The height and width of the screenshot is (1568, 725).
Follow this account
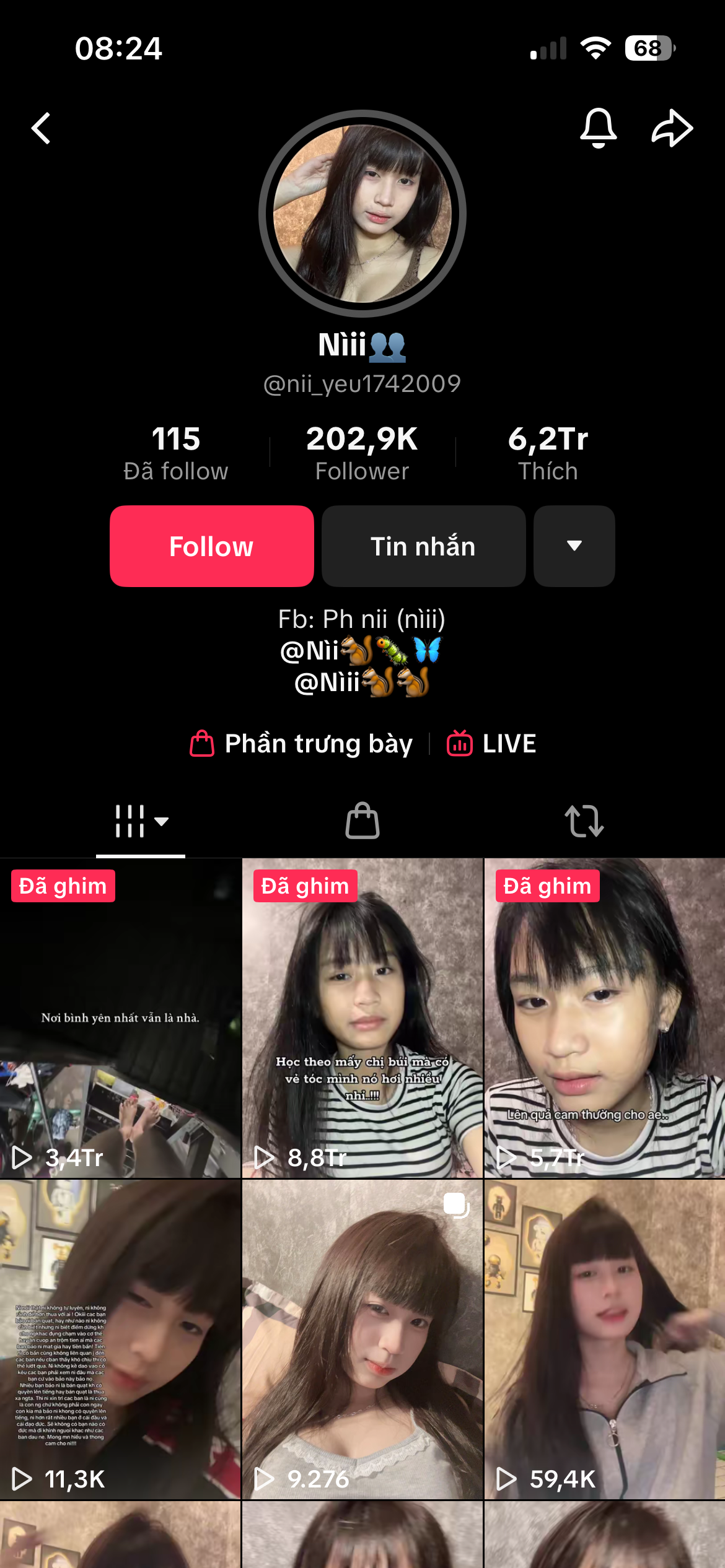click(x=211, y=546)
